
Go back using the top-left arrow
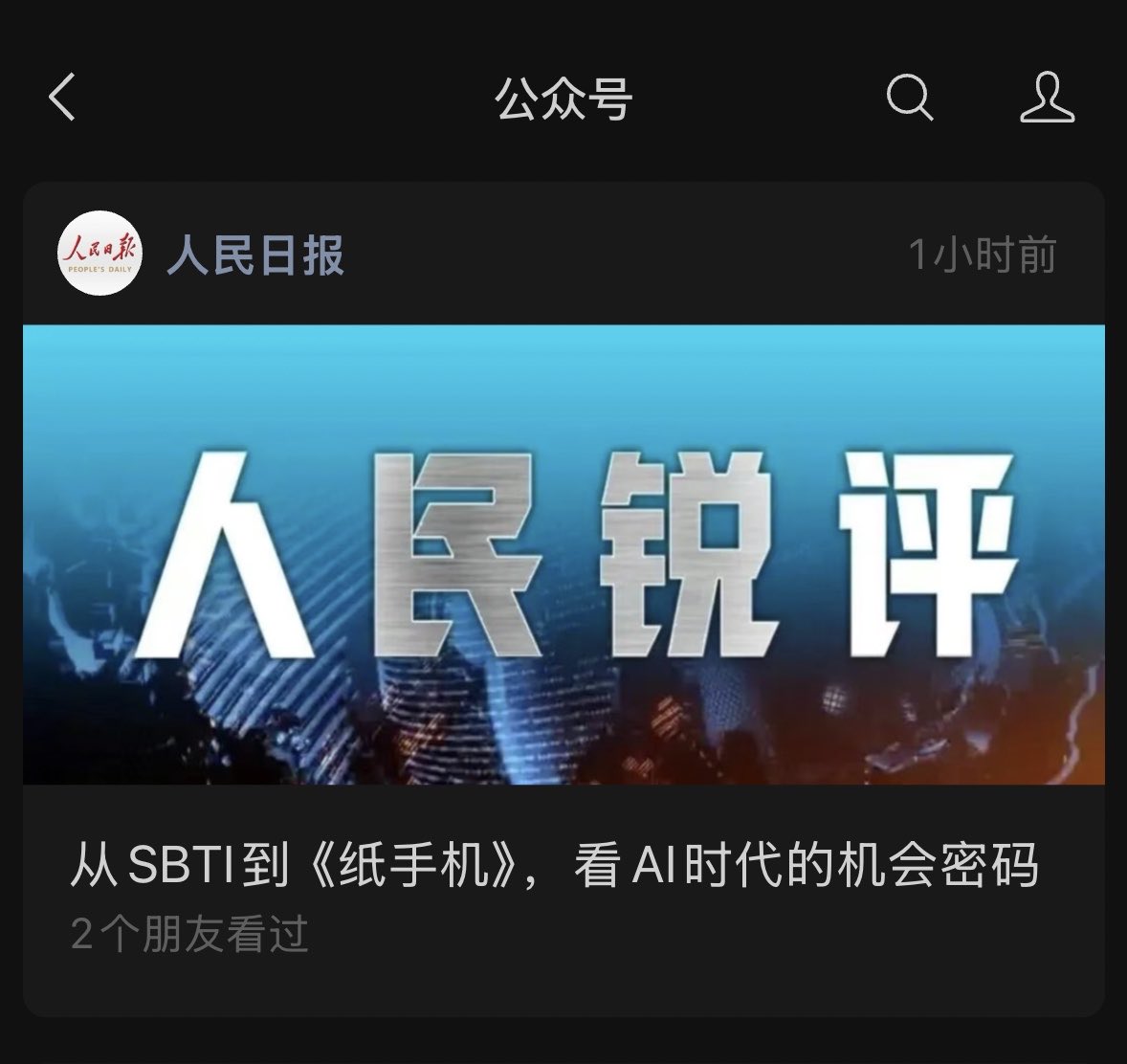click(62, 97)
